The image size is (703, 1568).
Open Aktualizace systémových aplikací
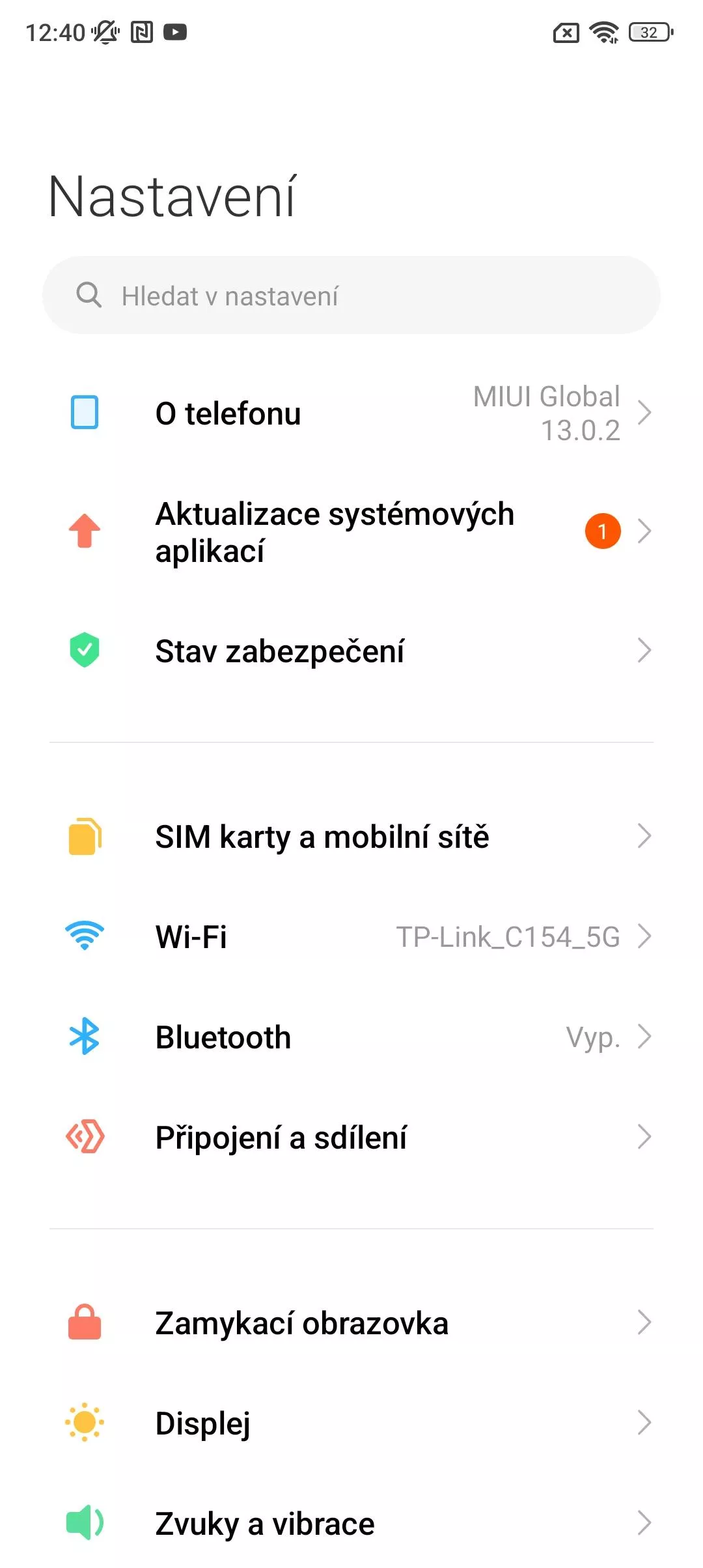(351, 532)
